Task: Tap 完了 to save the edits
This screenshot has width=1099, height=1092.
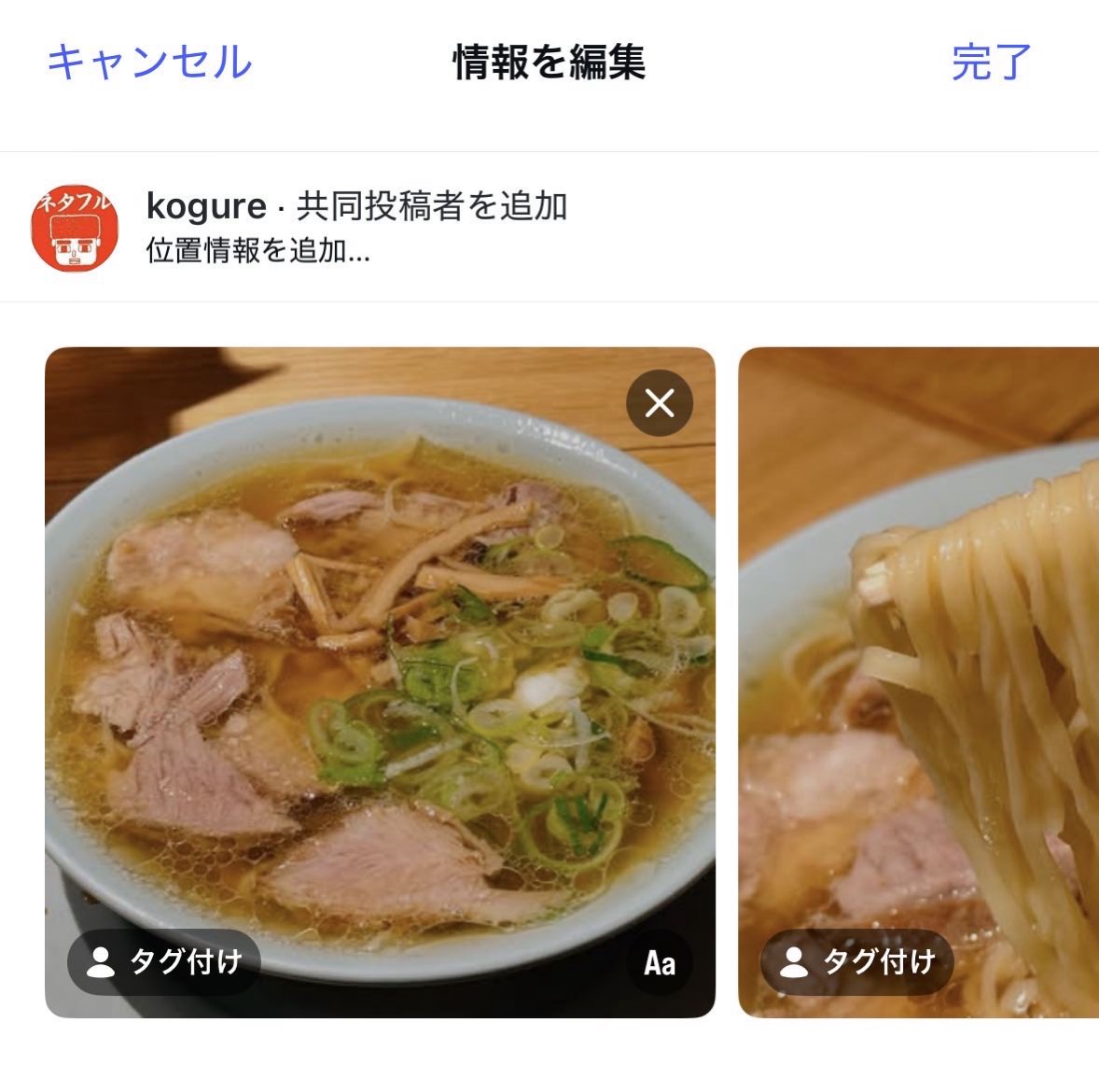Action: pos(991,63)
